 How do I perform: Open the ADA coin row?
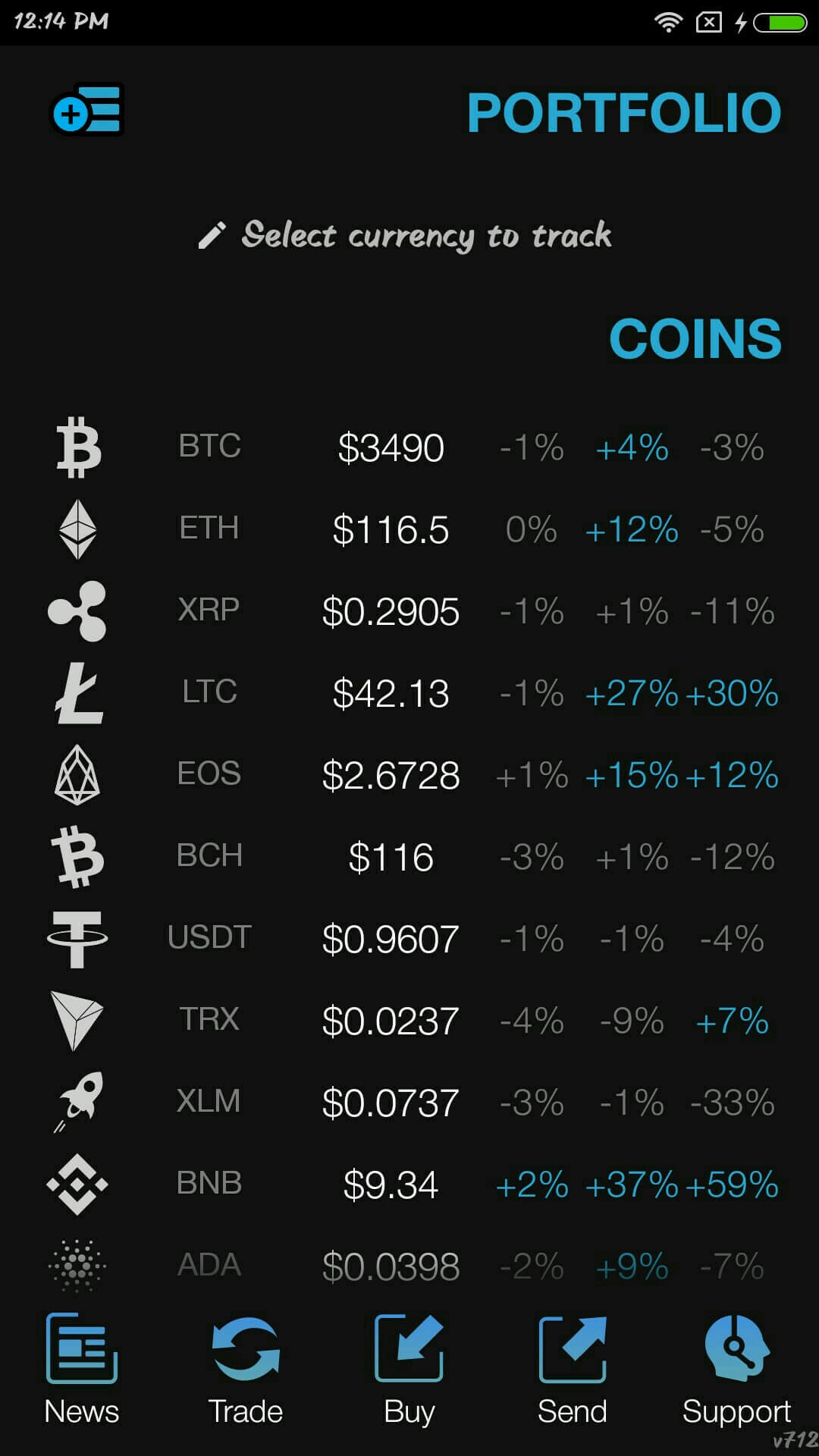(x=409, y=1265)
